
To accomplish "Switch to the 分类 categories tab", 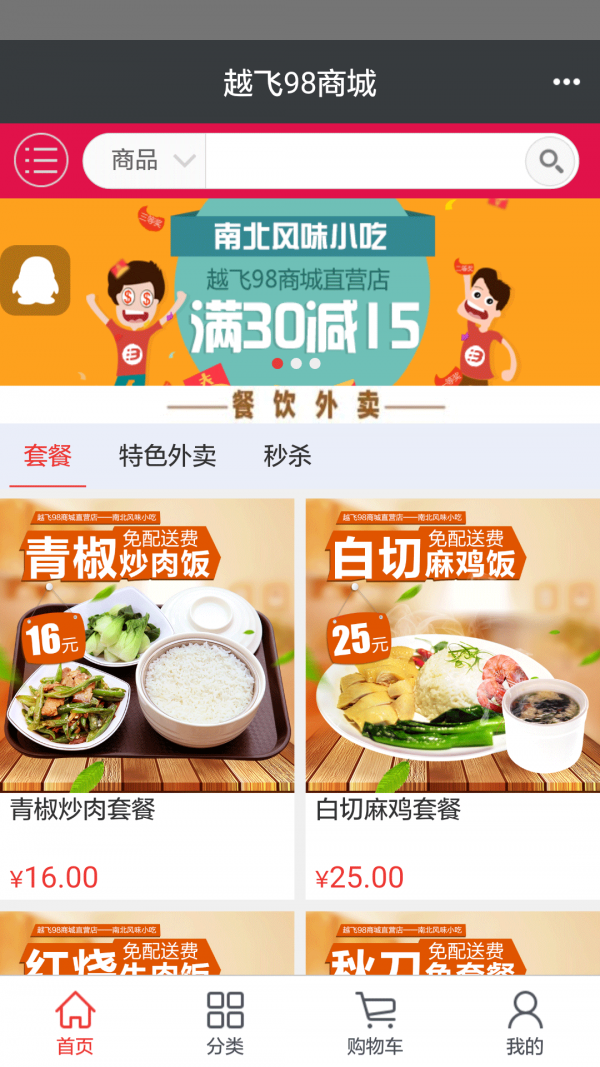I will coord(225,1023).
